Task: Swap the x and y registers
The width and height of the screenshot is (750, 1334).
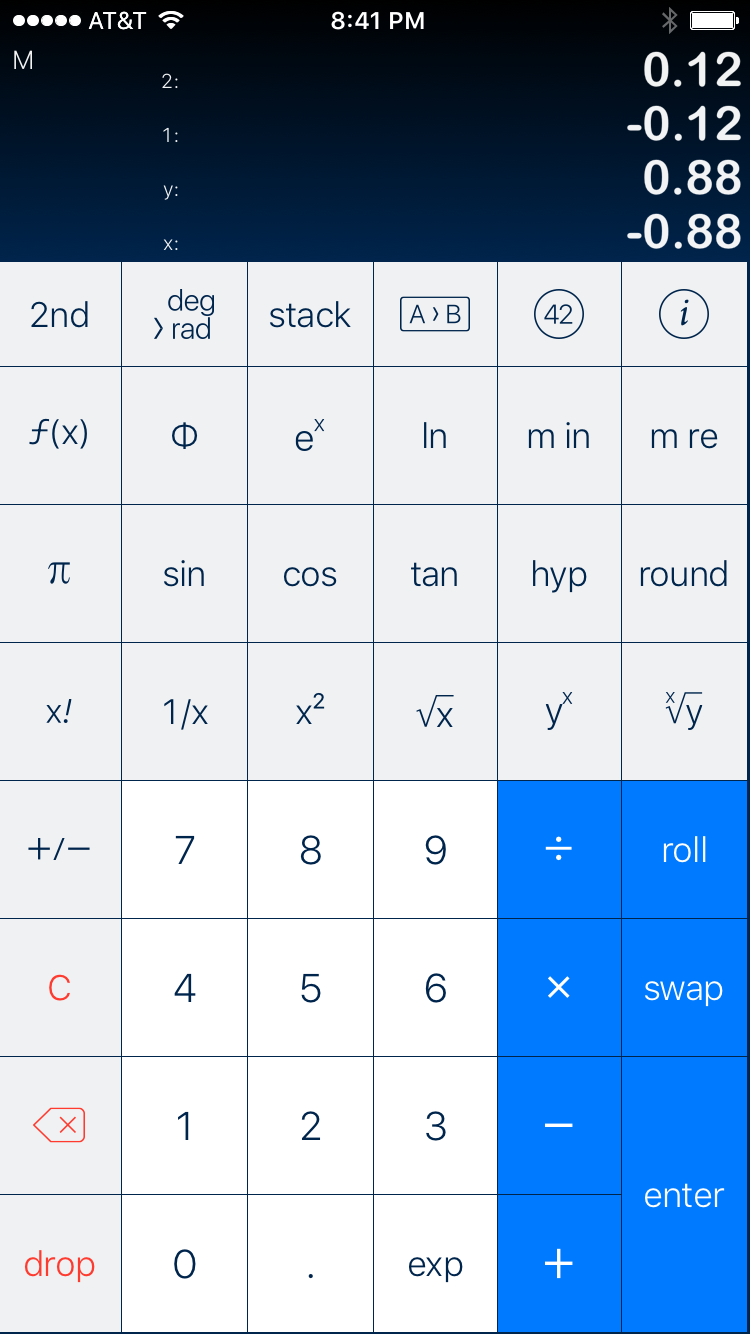Action: pyautogui.click(x=684, y=988)
